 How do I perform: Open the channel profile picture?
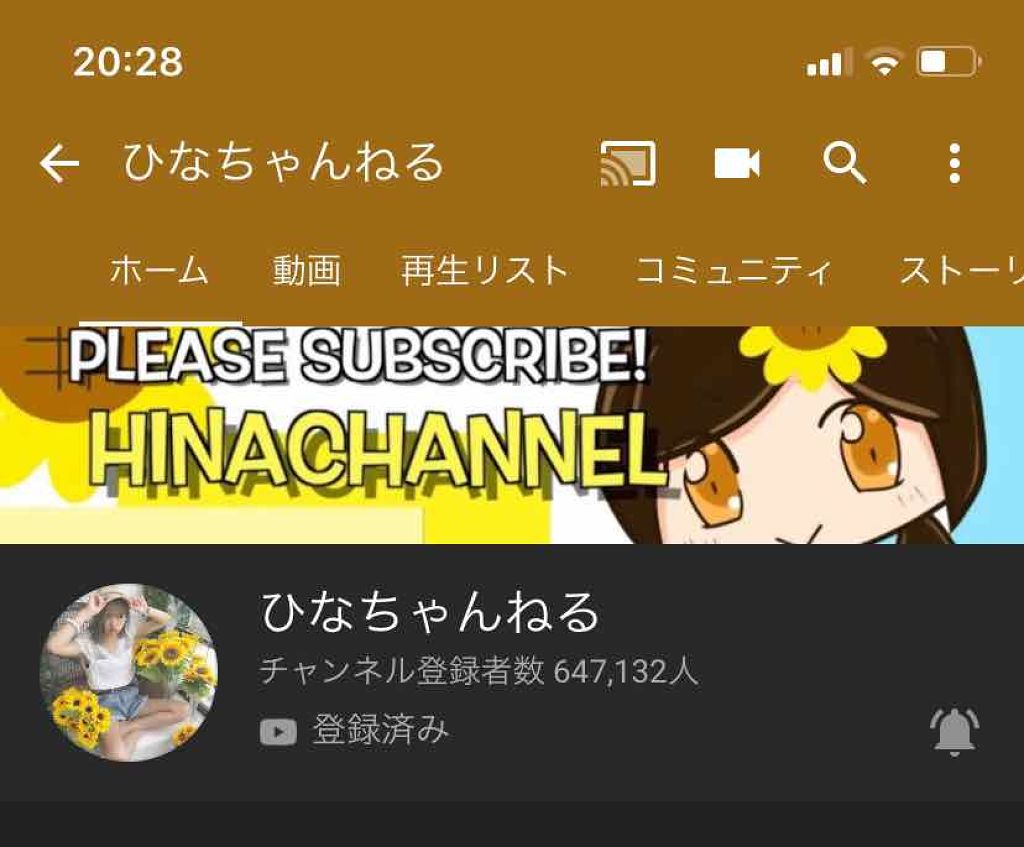coord(128,672)
